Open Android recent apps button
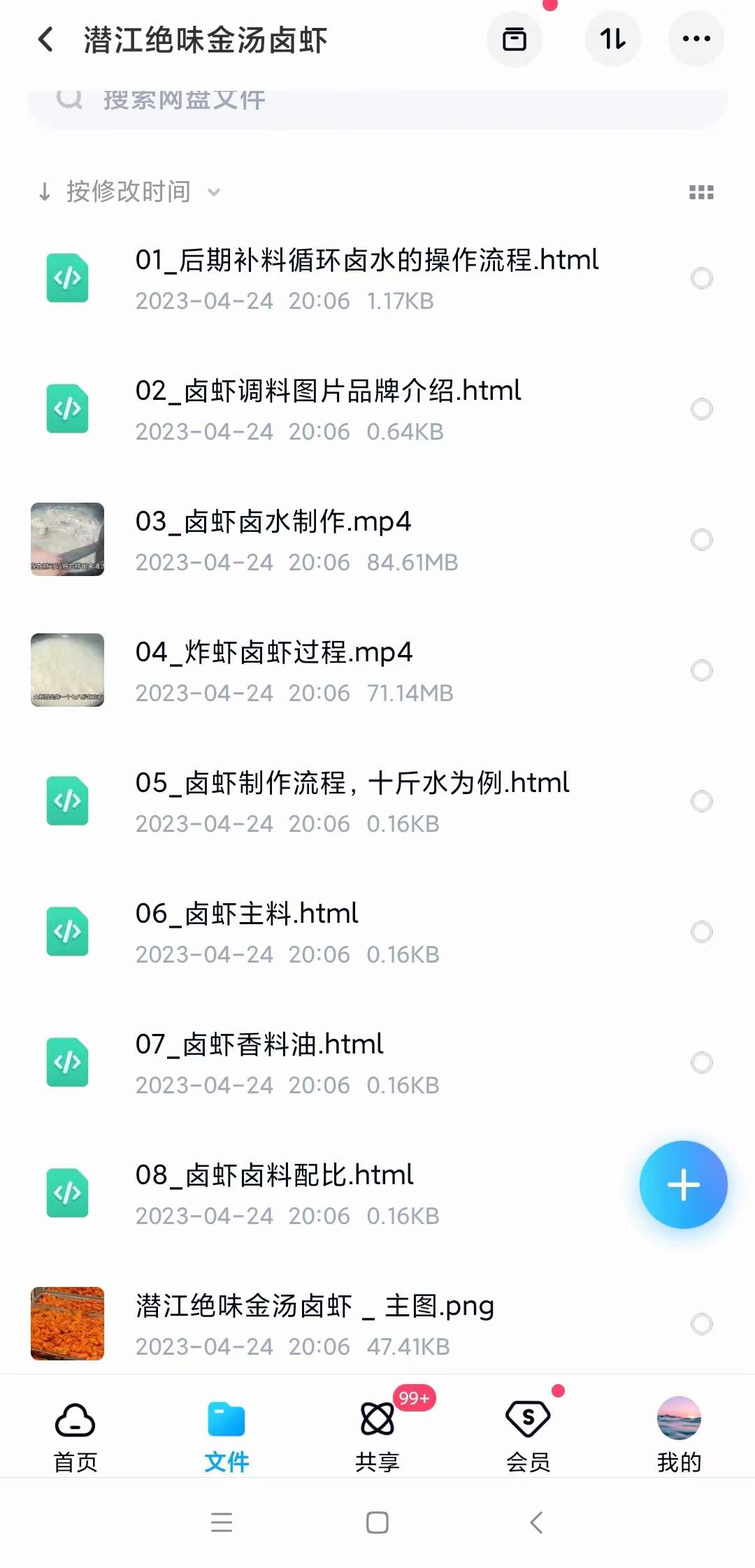Image resolution: width=755 pixels, height=1568 pixels. (x=222, y=1524)
